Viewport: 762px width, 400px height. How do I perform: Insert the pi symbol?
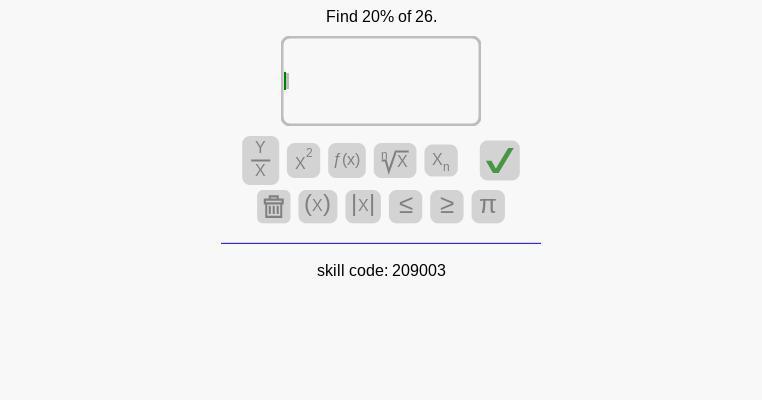pos(488,206)
